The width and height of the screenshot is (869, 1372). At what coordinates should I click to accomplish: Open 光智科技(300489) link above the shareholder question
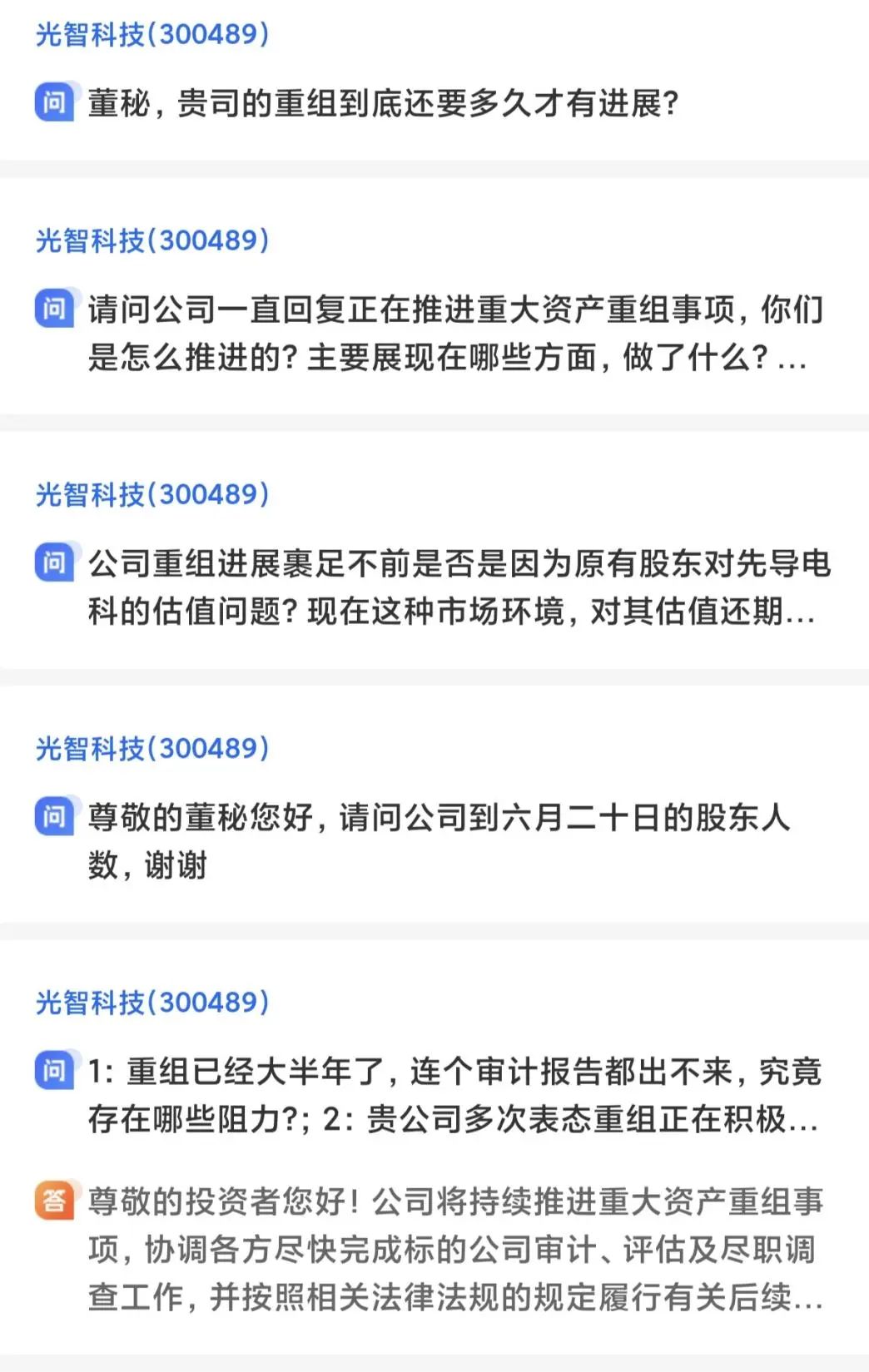coord(154,747)
